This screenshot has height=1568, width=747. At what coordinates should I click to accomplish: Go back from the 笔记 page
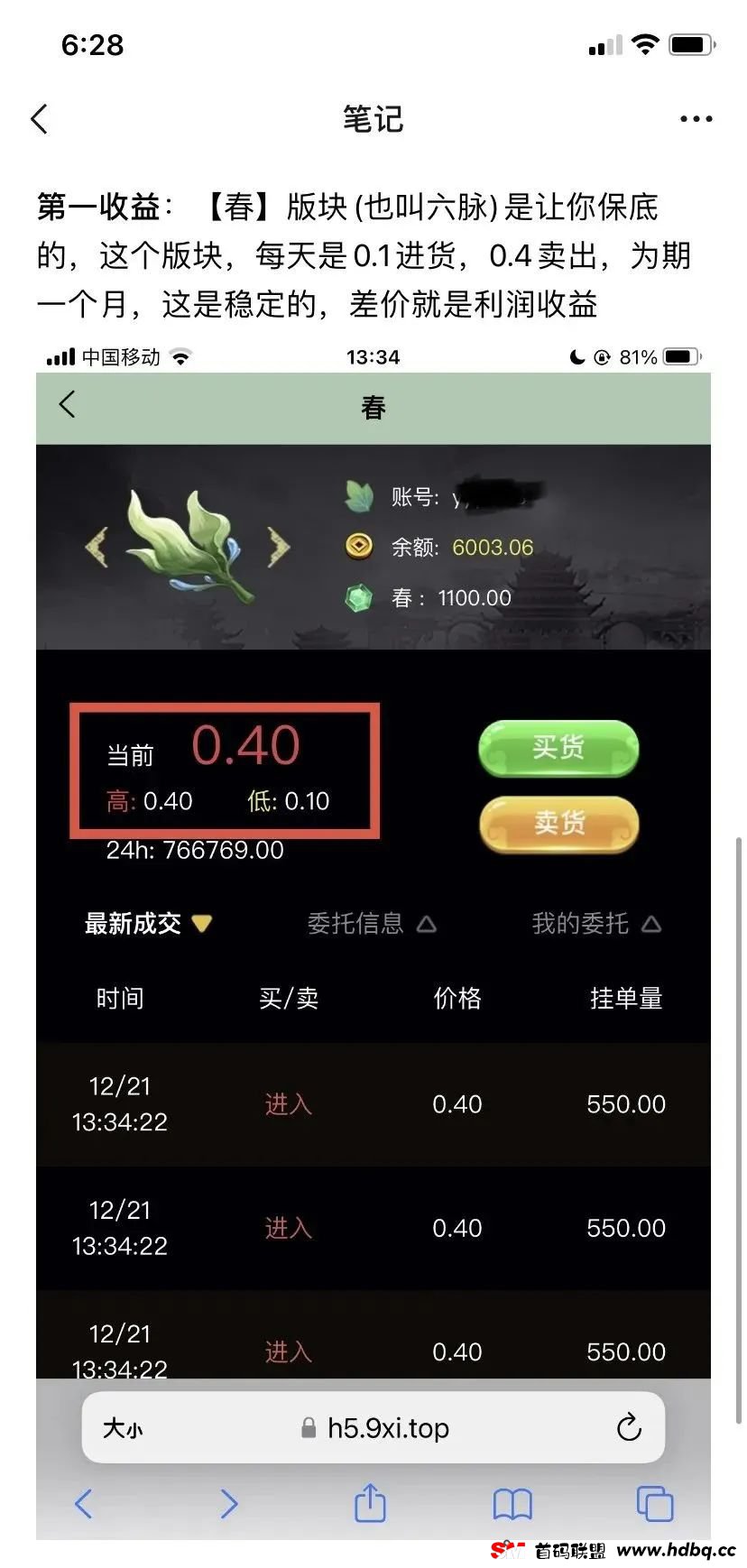40,119
